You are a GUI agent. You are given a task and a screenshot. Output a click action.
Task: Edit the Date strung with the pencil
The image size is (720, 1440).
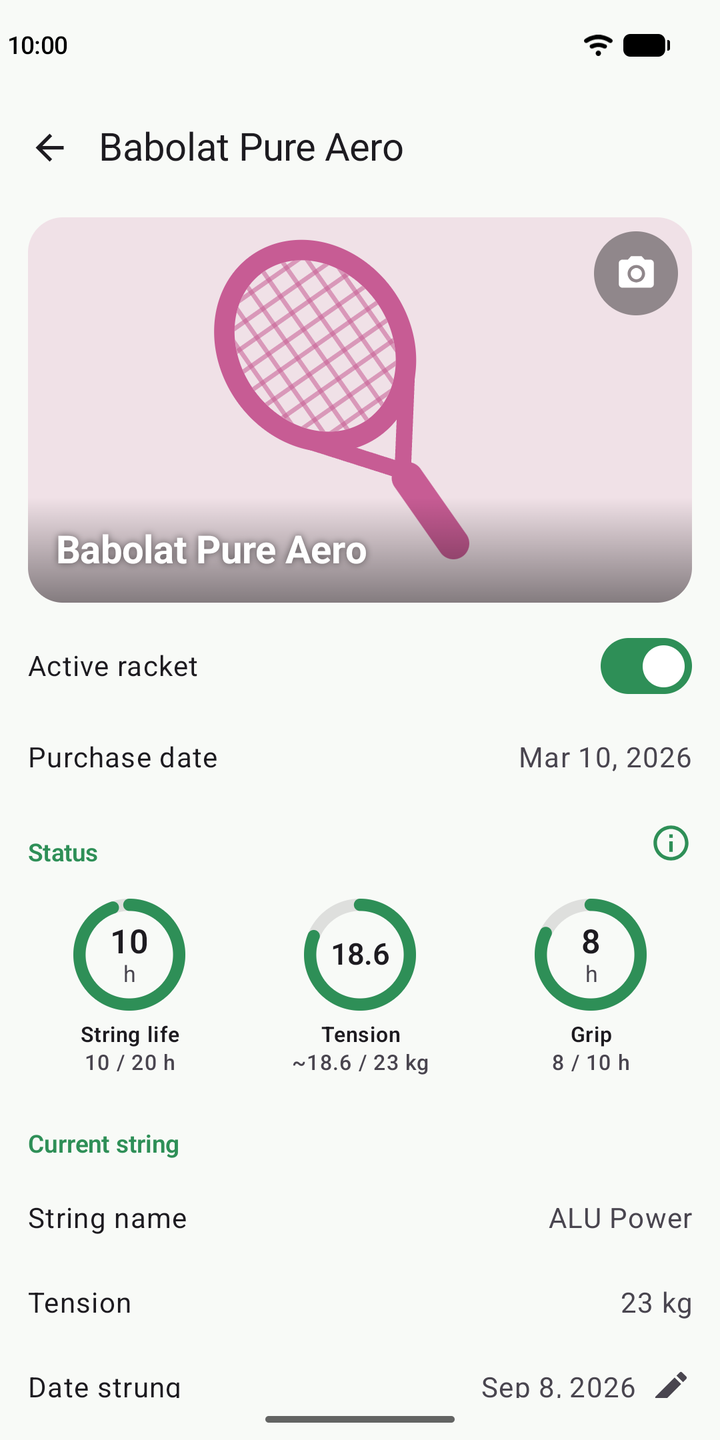point(671,1385)
